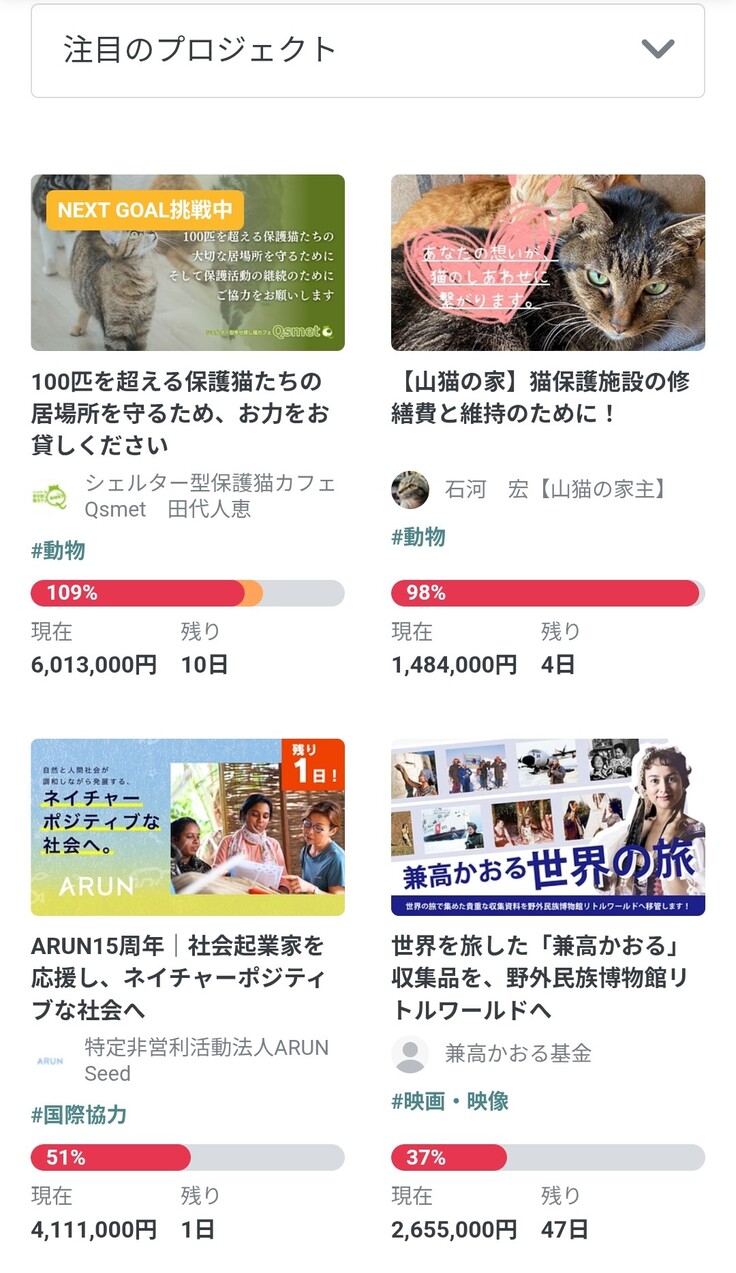Open the ARUN15周年 project card
This screenshot has height=1273, width=736.
(x=187, y=827)
